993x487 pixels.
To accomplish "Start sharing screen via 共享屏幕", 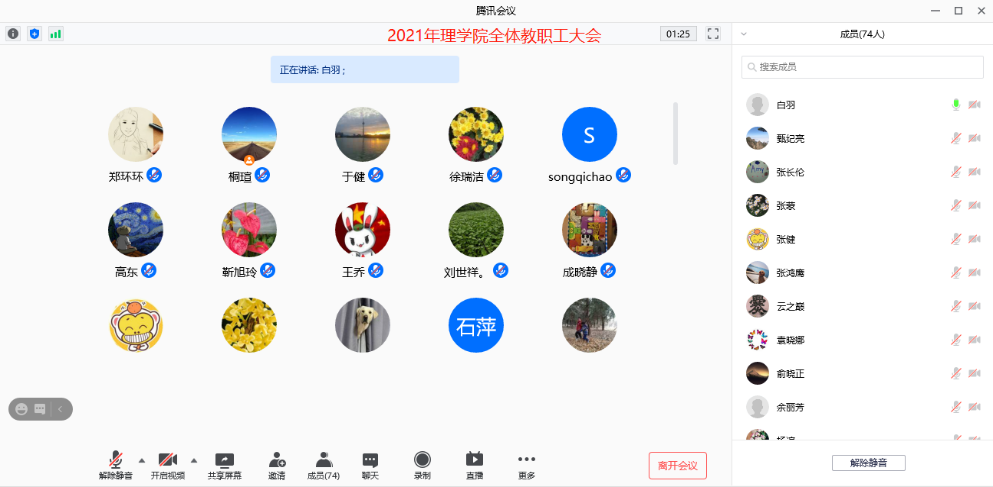I will 224,464.
